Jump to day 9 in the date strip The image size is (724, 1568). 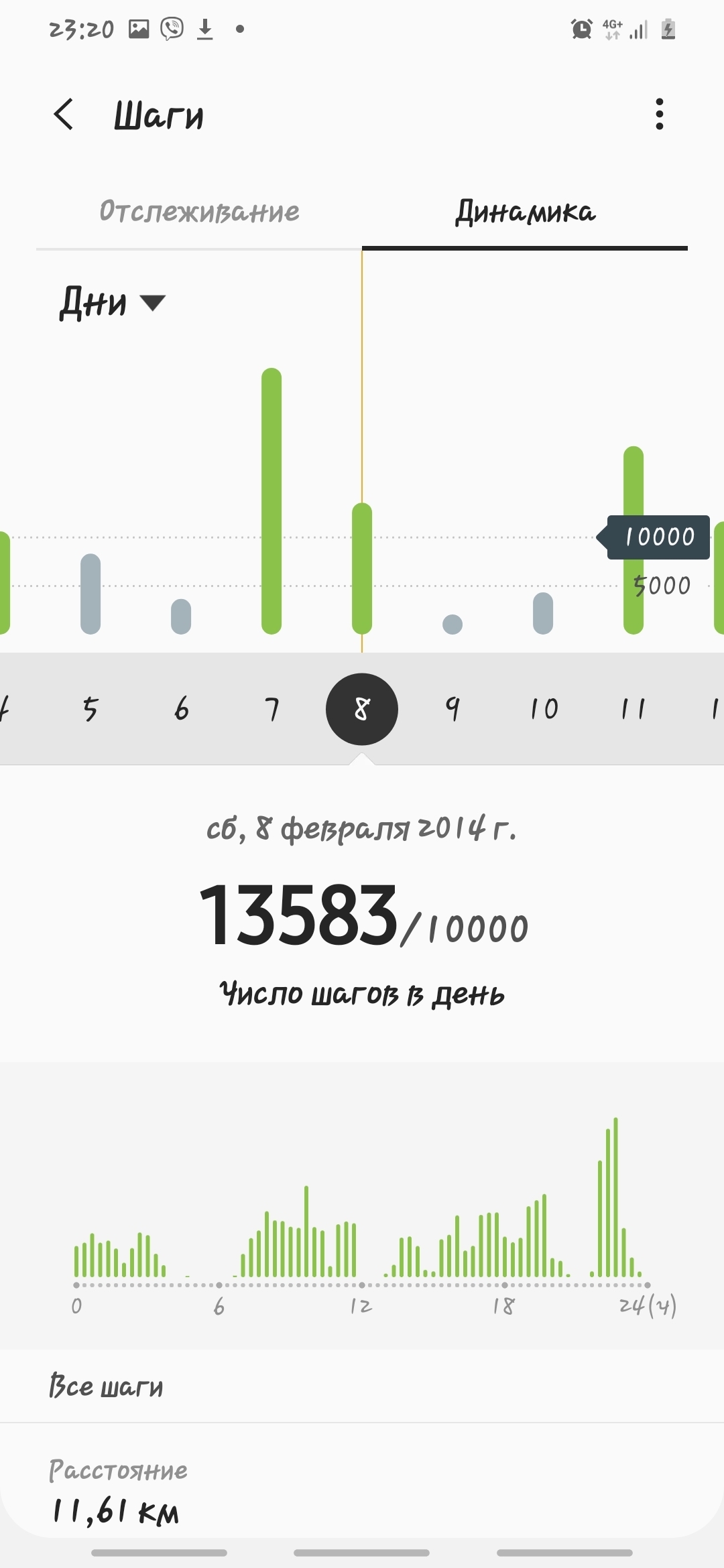coord(452,709)
